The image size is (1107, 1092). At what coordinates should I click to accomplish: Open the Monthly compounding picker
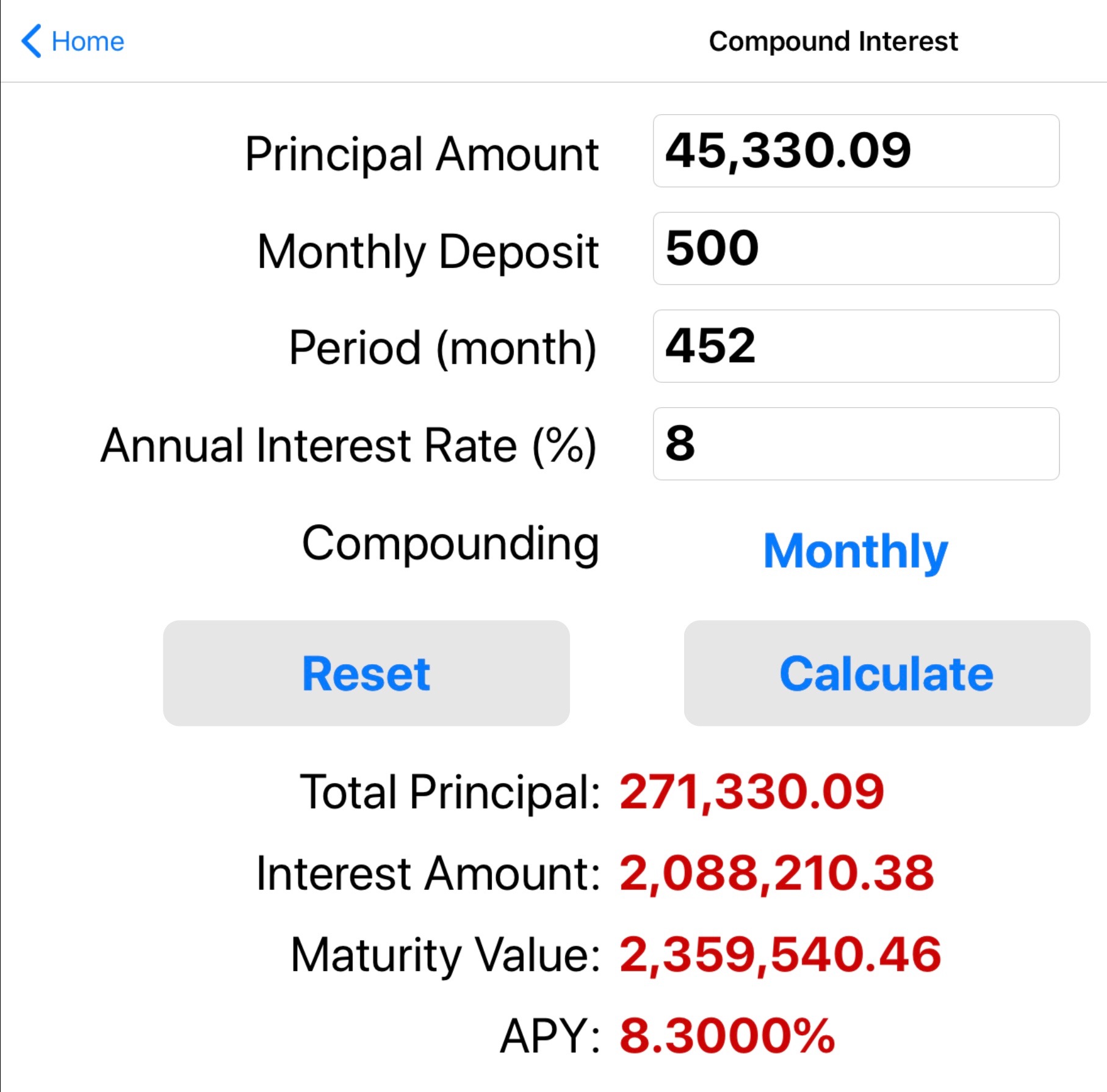(856, 551)
